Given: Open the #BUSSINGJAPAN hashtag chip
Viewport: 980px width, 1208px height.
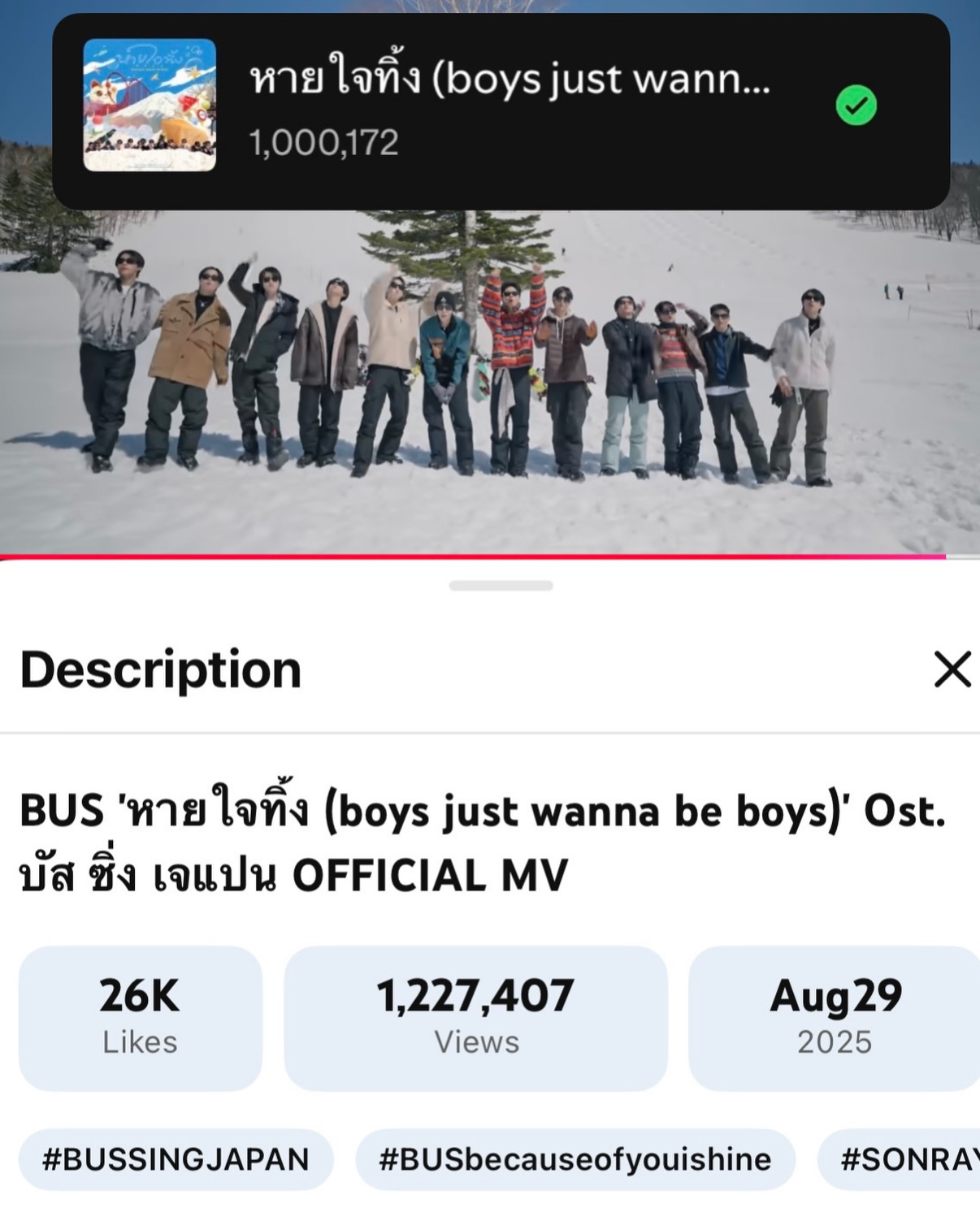Looking at the screenshot, I should pyautogui.click(x=176, y=1159).
